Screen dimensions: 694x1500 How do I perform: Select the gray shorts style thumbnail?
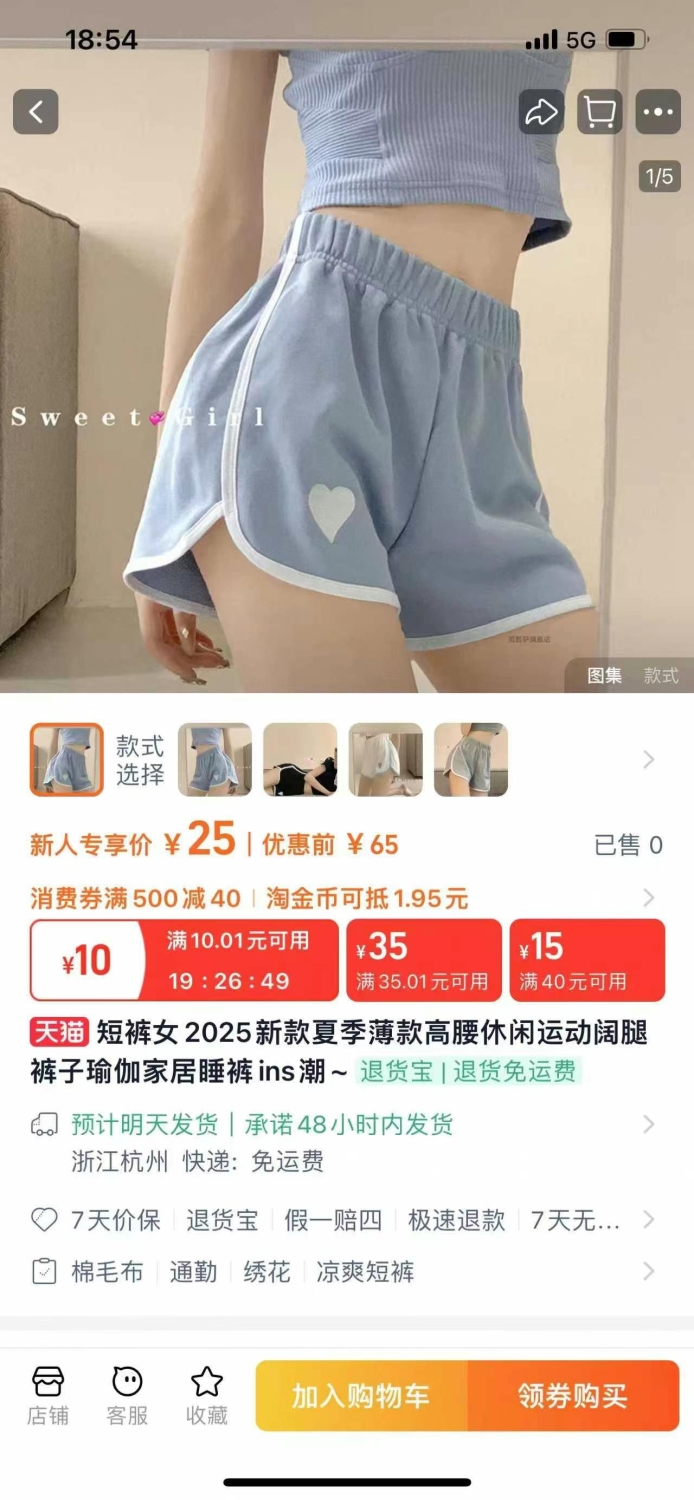coord(471,760)
